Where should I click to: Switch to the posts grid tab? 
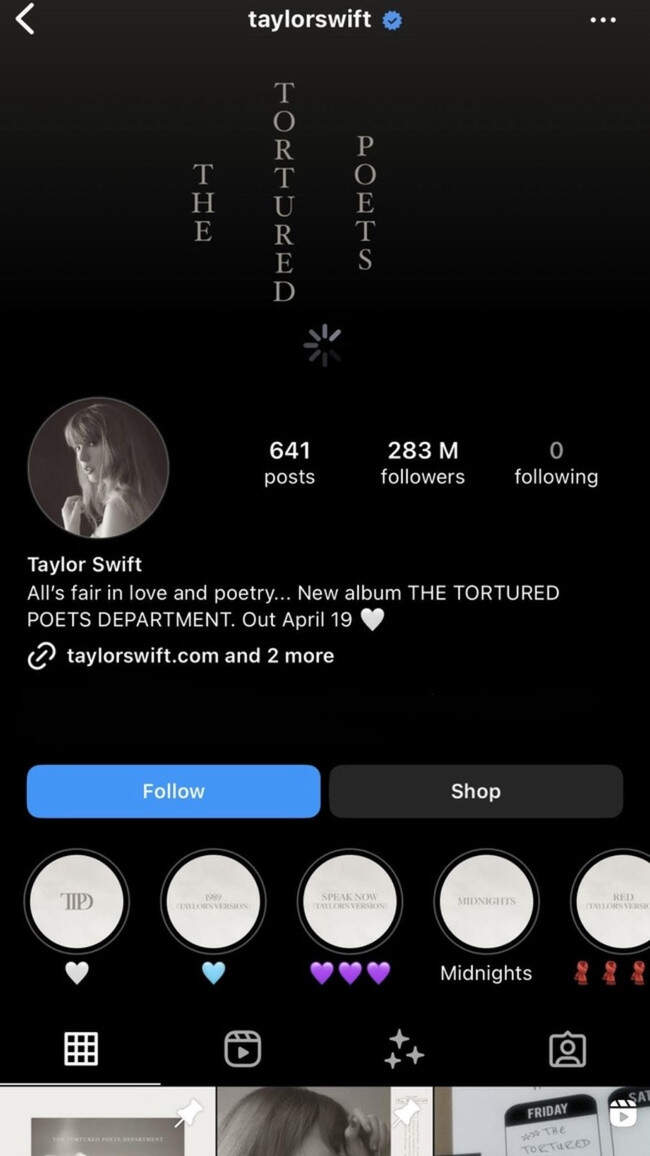81,1048
